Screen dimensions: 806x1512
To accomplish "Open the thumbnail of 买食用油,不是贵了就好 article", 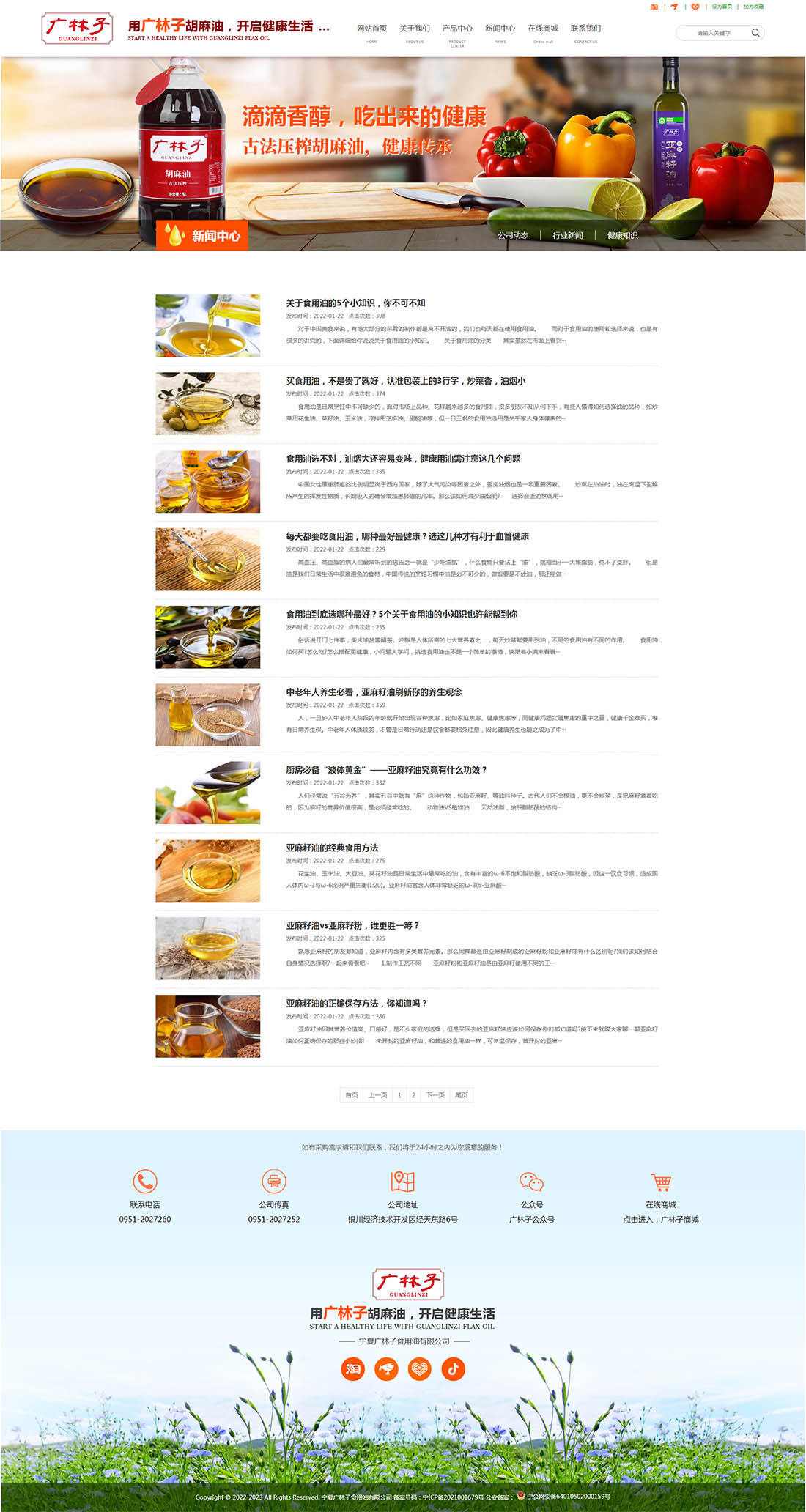I will pos(207,404).
